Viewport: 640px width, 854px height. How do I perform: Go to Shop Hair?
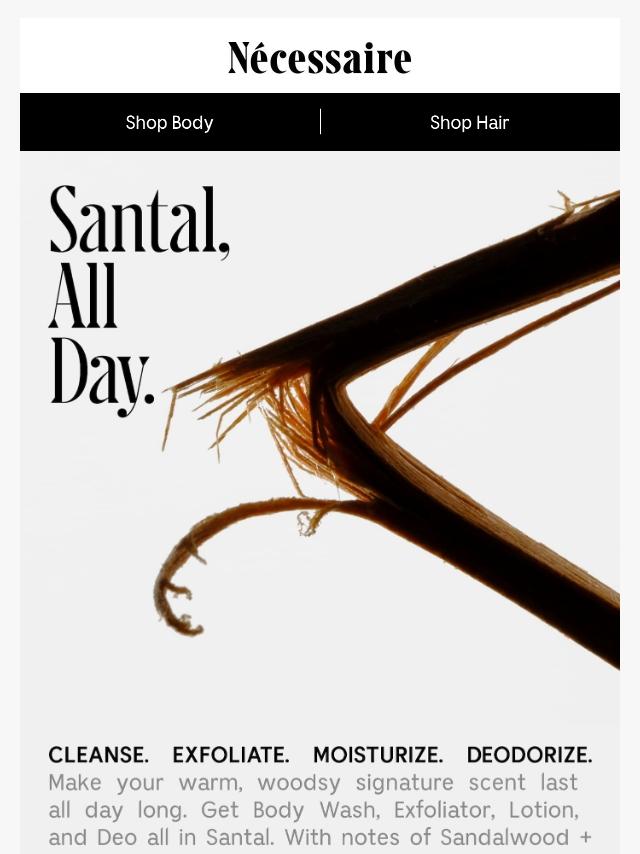tap(469, 122)
